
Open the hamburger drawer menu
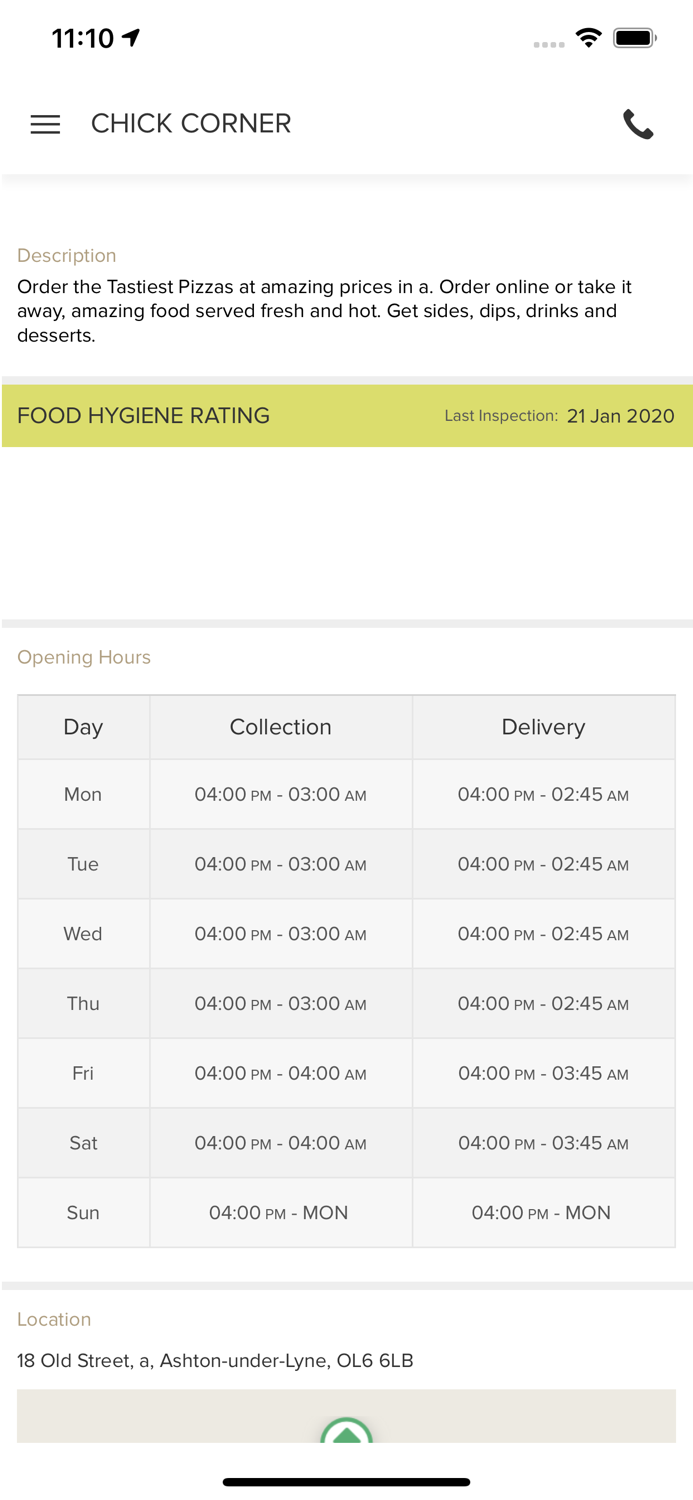(x=45, y=124)
